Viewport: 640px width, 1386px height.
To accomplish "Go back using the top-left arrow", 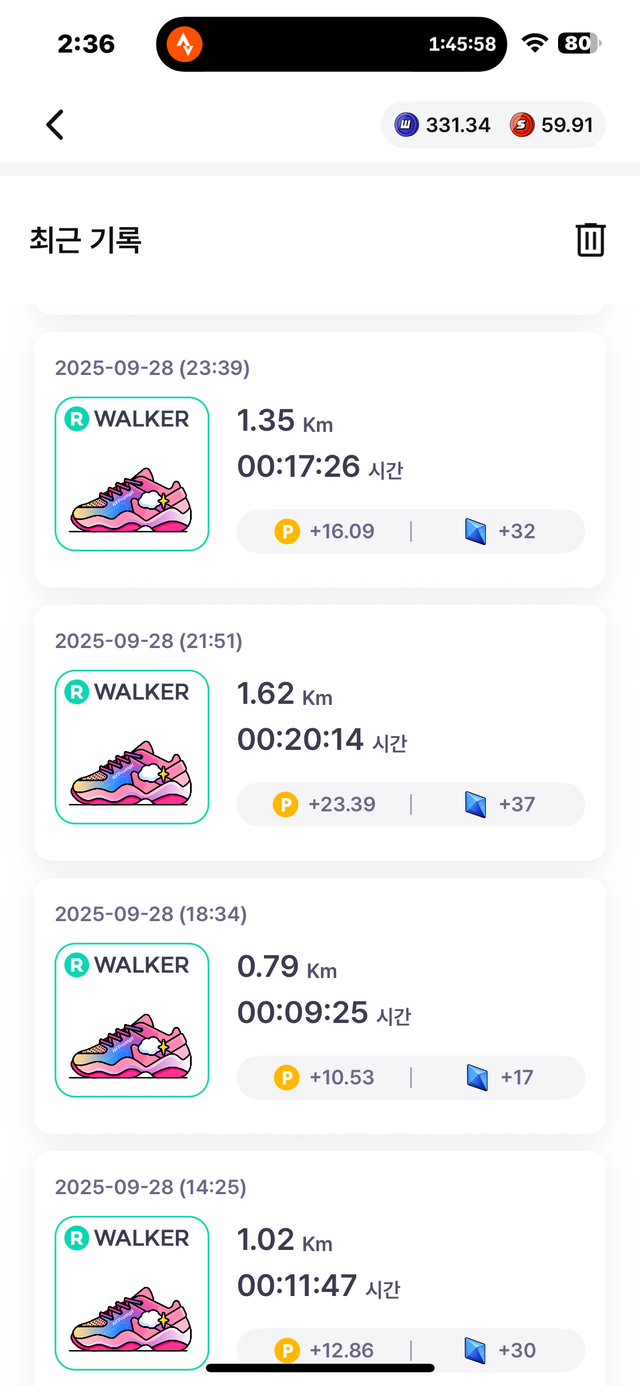I will pyautogui.click(x=55, y=125).
